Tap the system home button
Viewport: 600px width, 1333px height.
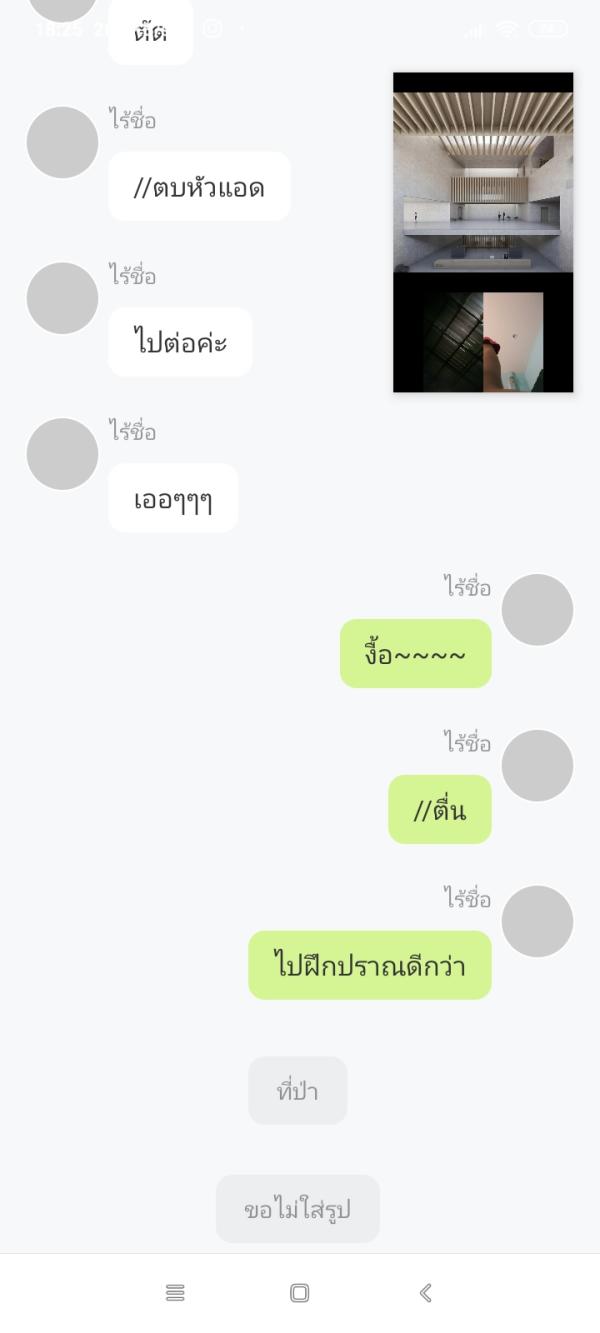coord(299,1293)
